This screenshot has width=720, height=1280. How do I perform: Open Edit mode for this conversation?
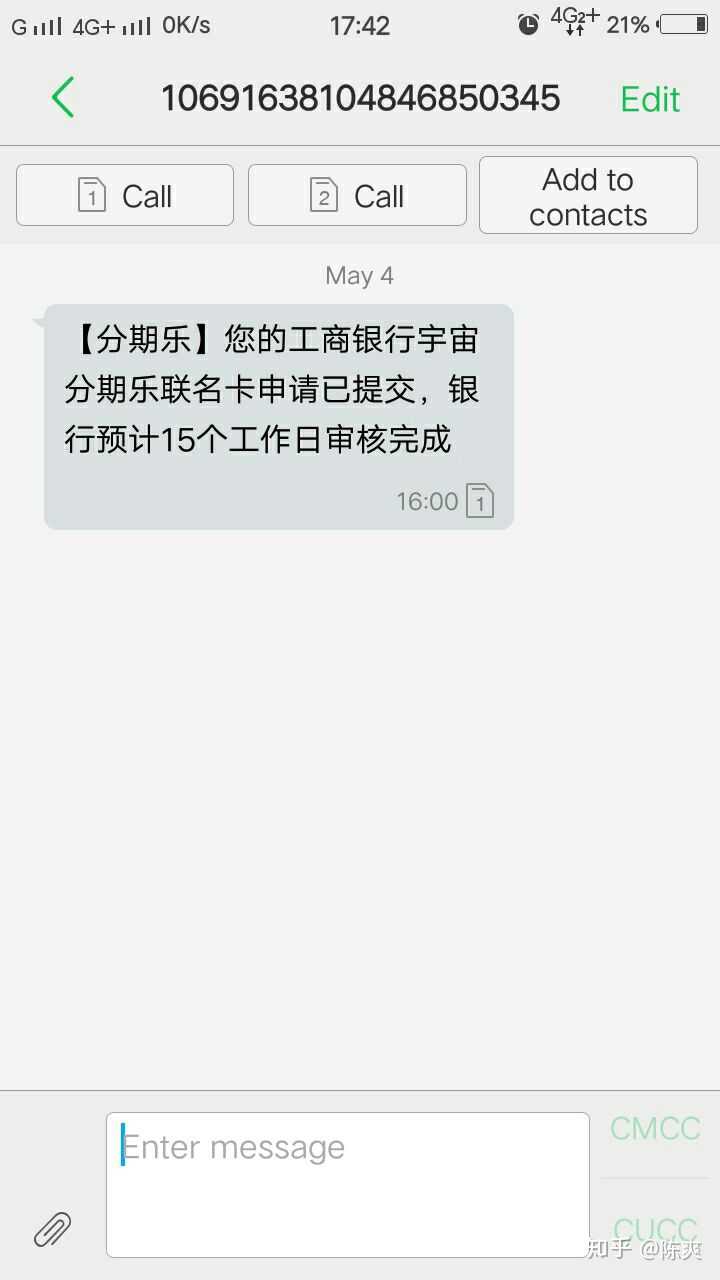[649, 98]
